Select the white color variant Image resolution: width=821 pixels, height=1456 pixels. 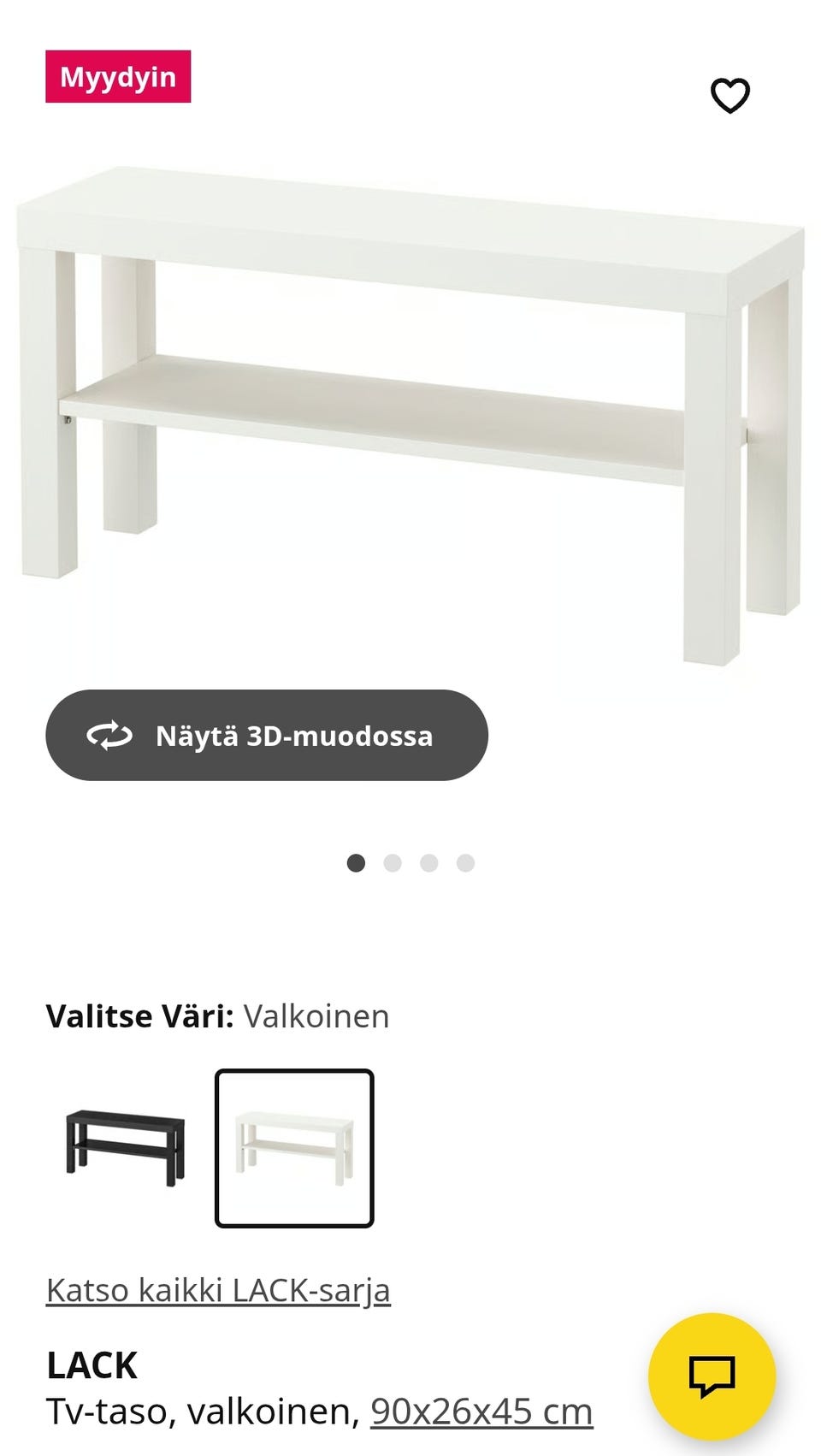coord(294,1148)
